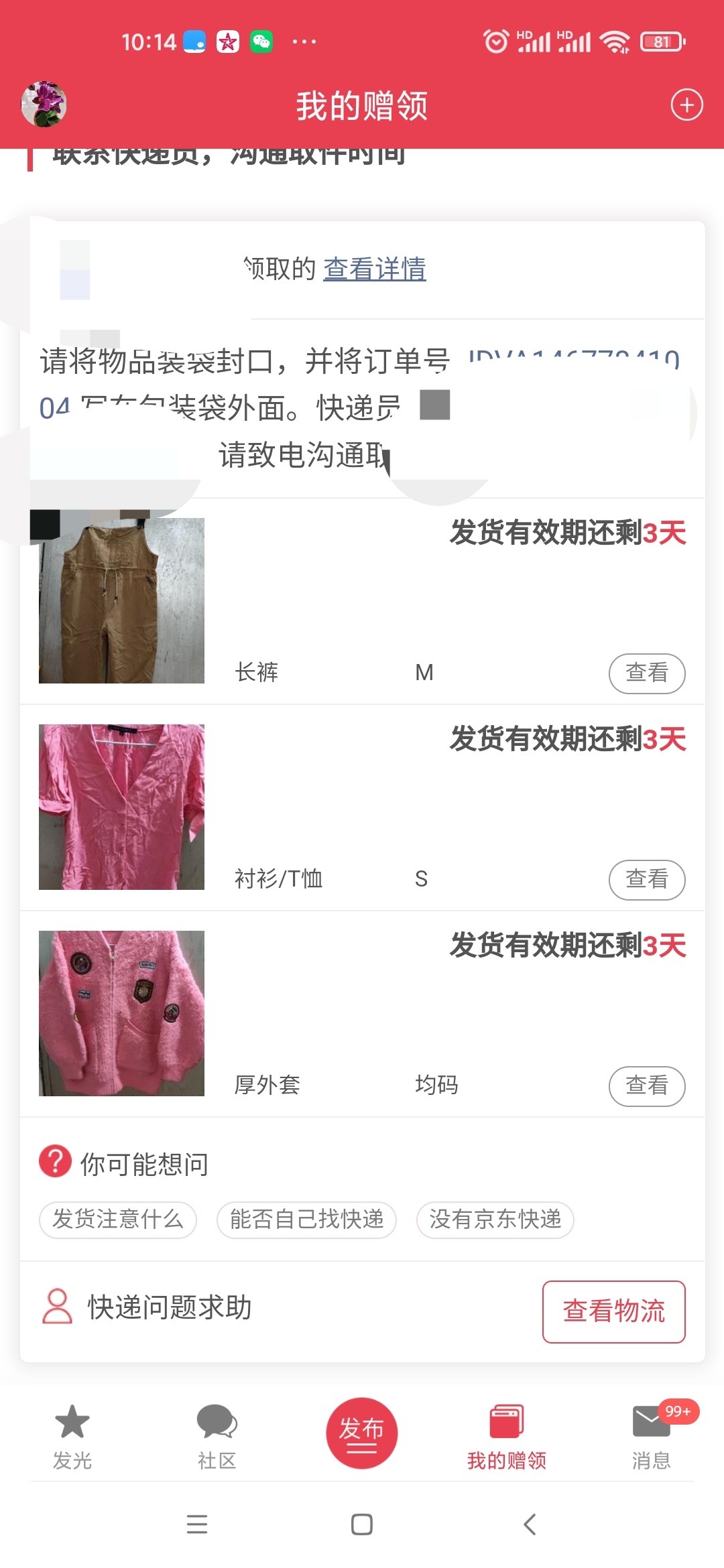Image resolution: width=724 pixels, height=1568 pixels.
Task: Select the 发货注意什么 question chip
Action: (x=118, y=1220)
